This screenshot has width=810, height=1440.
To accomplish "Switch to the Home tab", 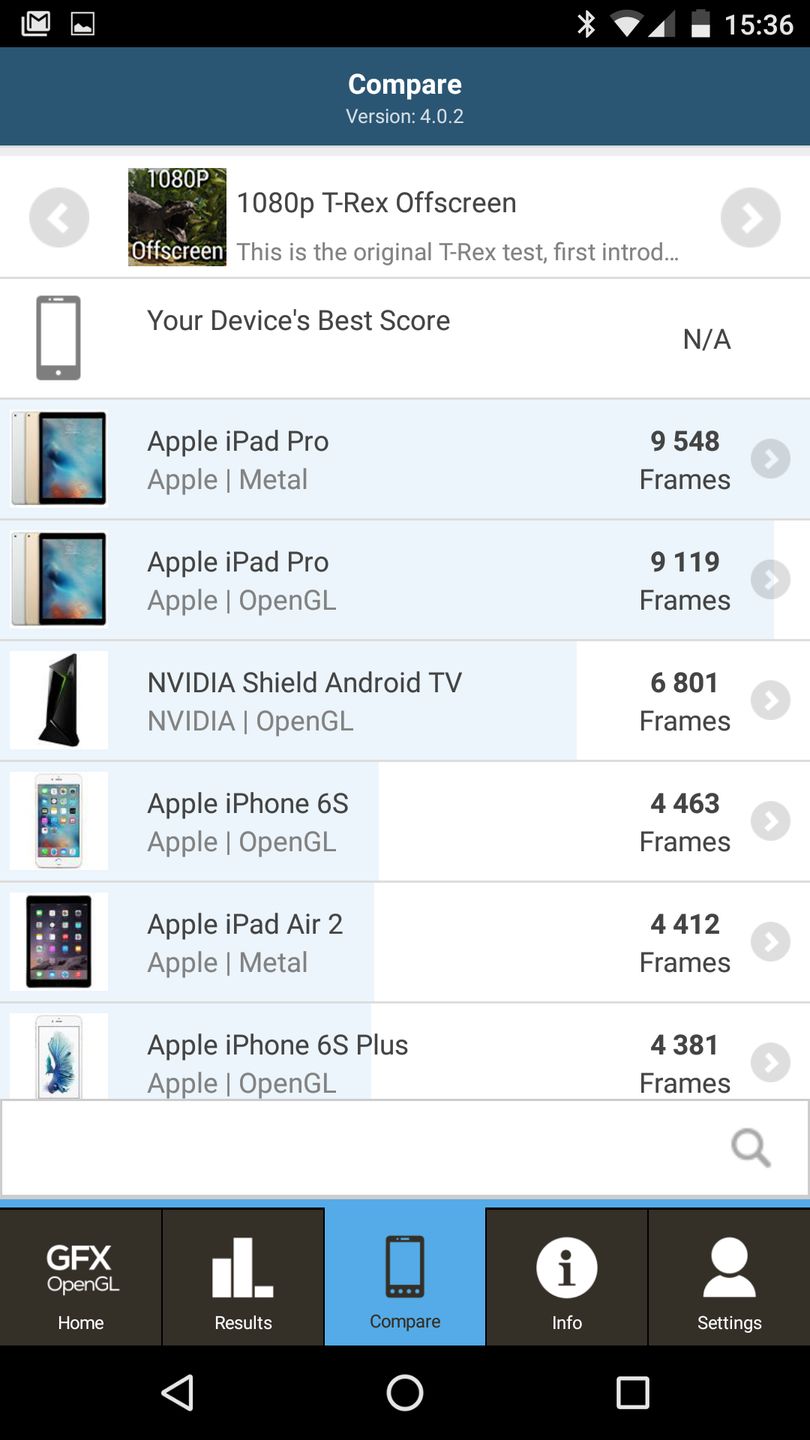I will click(x=81, y=1277).
